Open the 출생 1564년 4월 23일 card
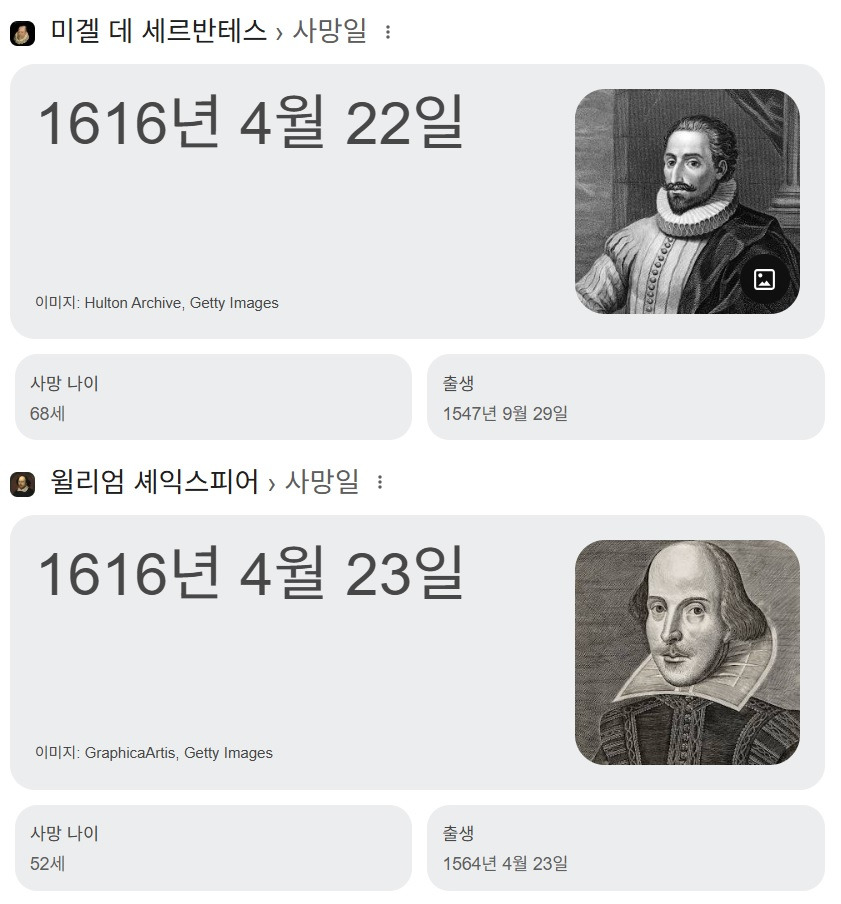Image resolution: width=841 pixels, height=904 pixels. 626,848
